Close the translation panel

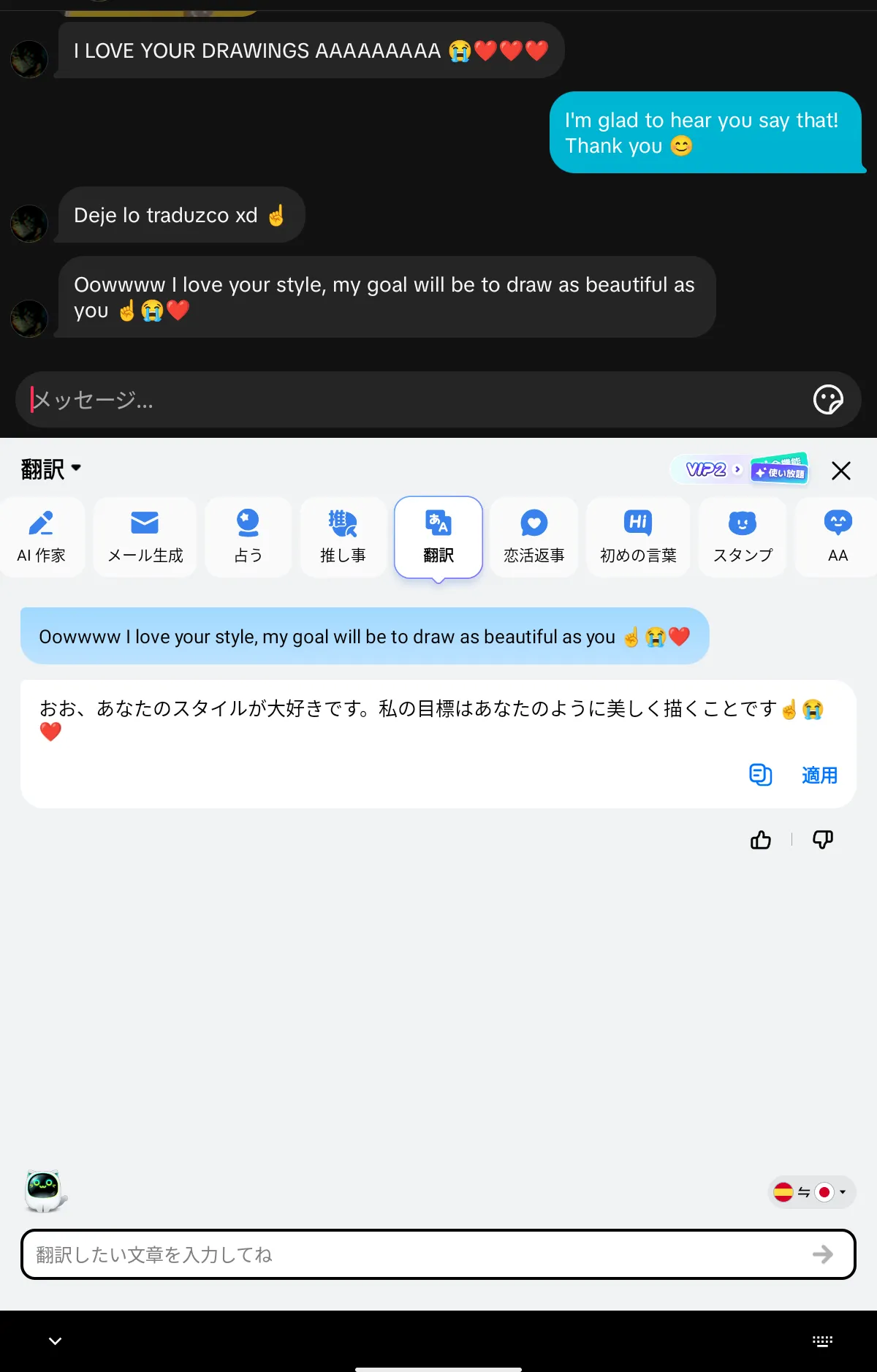(x=841, y=470)
